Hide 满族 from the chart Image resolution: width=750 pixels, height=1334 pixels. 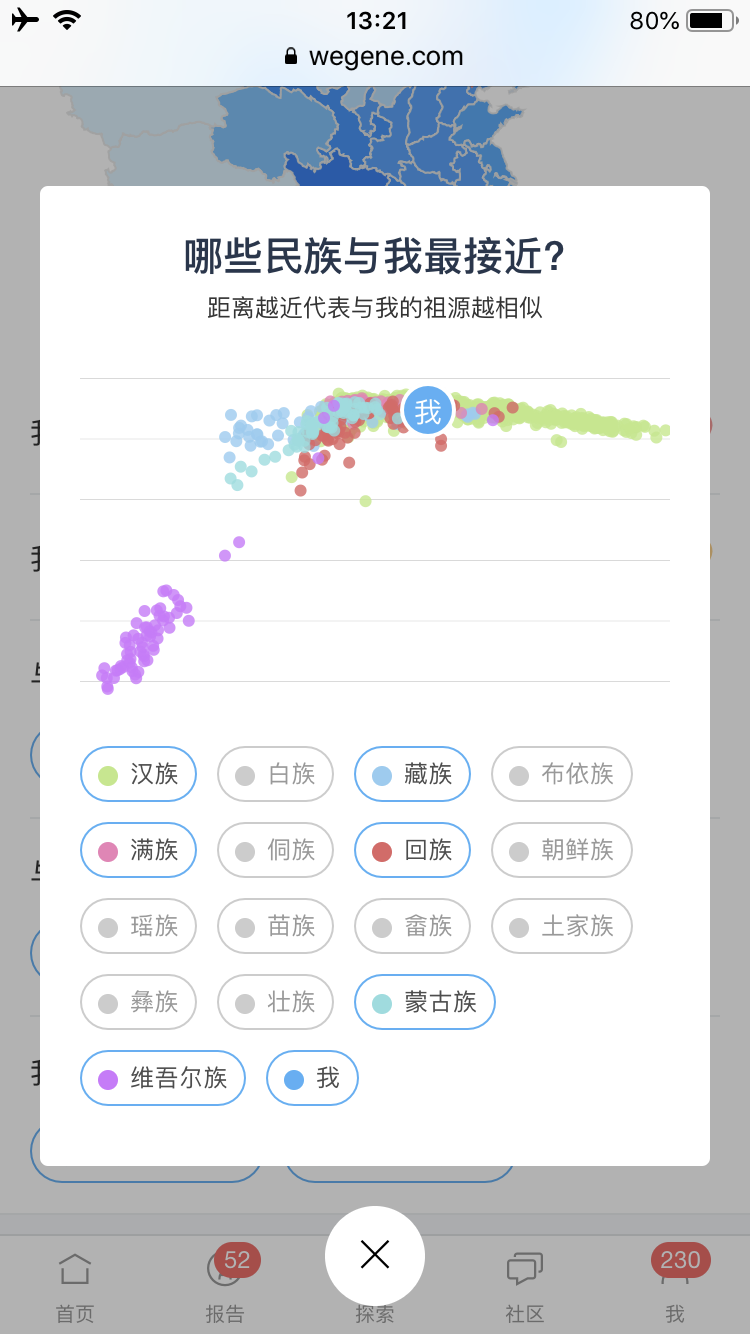pos(138,850)
